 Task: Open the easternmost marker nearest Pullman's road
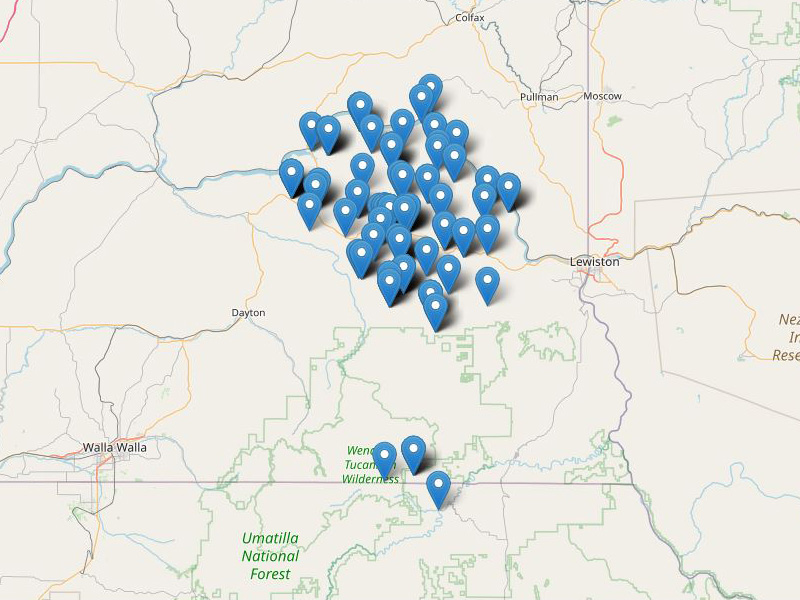[x=509, y=188]
